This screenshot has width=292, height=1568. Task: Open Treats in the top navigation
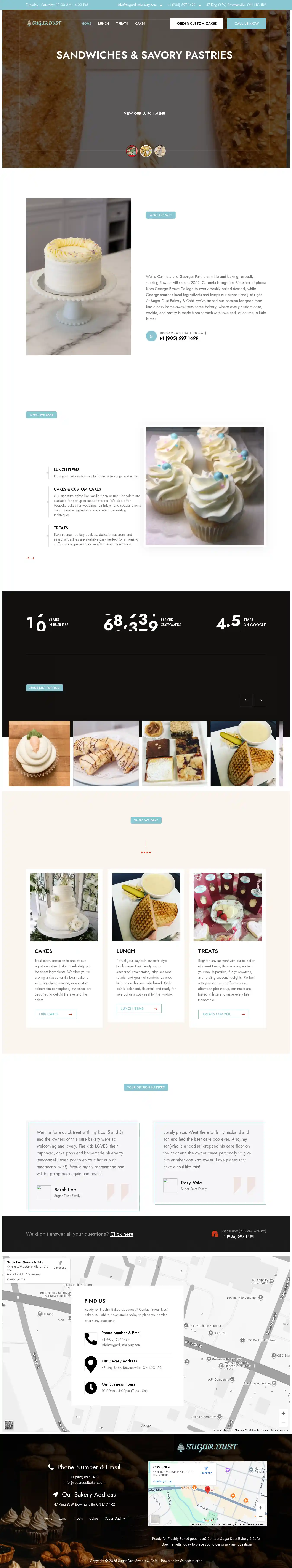[x=122, y=24]
